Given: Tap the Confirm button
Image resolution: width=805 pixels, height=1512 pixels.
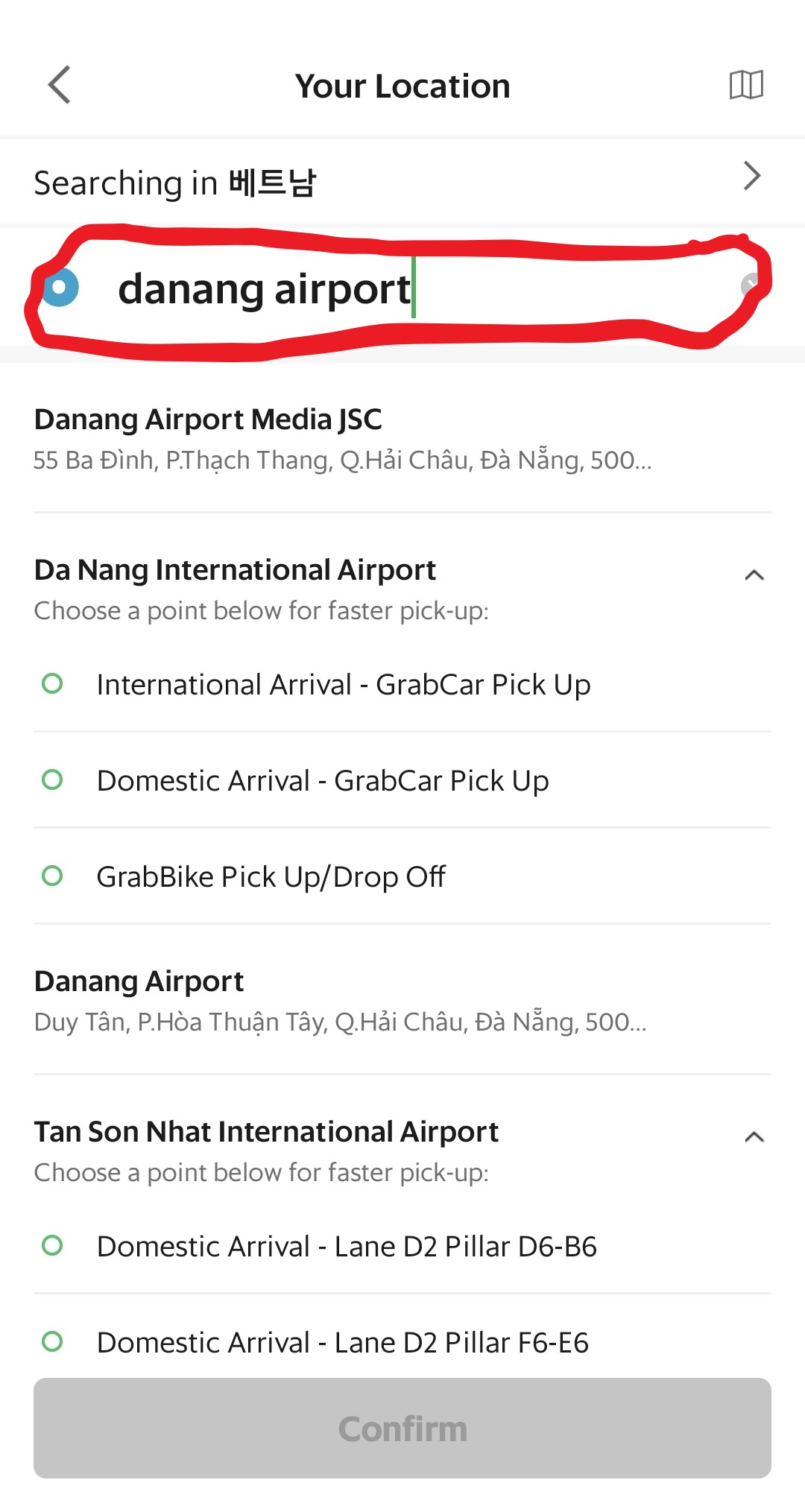Looking at the screenshot, I should click(x=402, y=1428).
